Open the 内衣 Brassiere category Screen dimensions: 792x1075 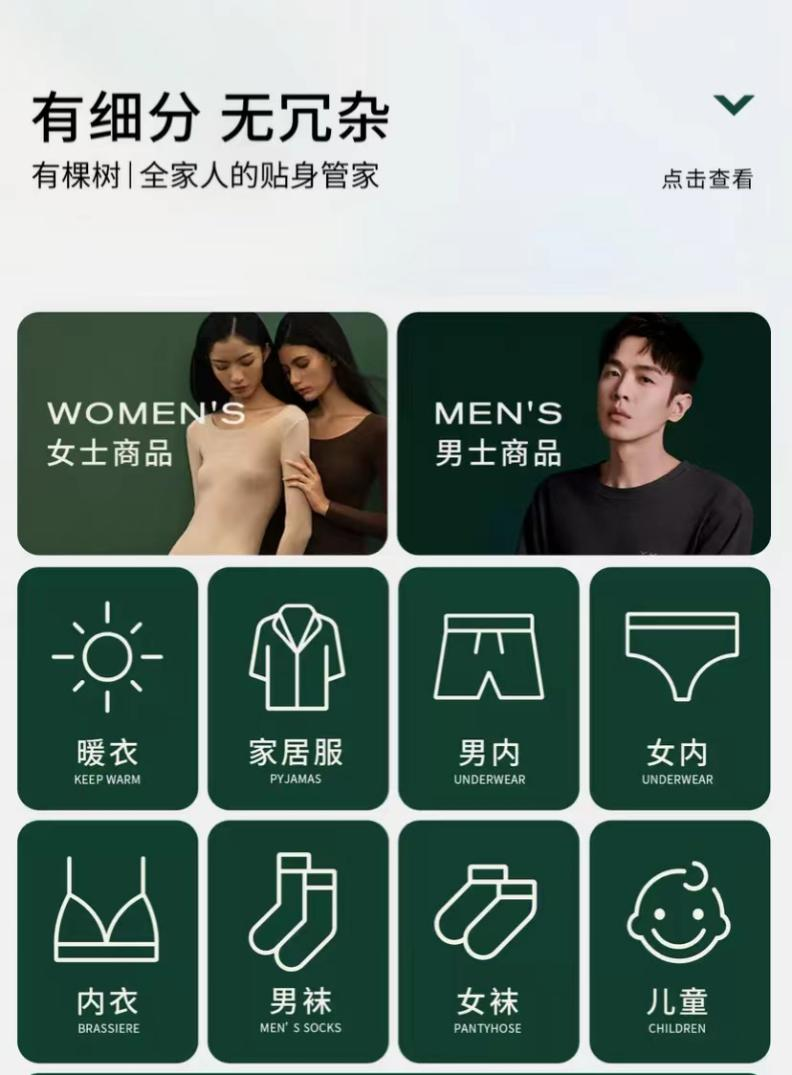click(x=107, y=941)
